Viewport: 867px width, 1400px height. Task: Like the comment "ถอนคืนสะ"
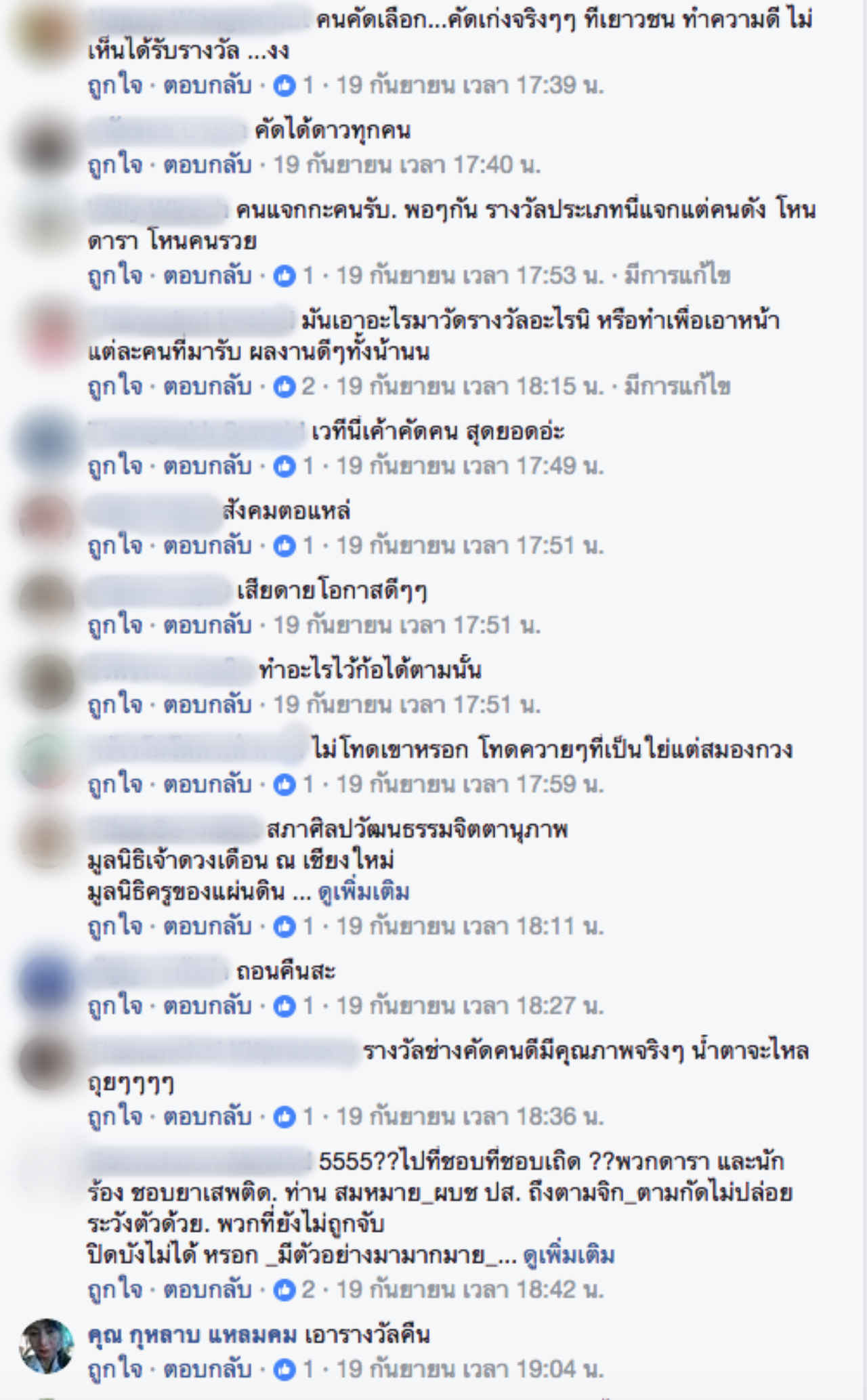click(x=115, y=1006)
